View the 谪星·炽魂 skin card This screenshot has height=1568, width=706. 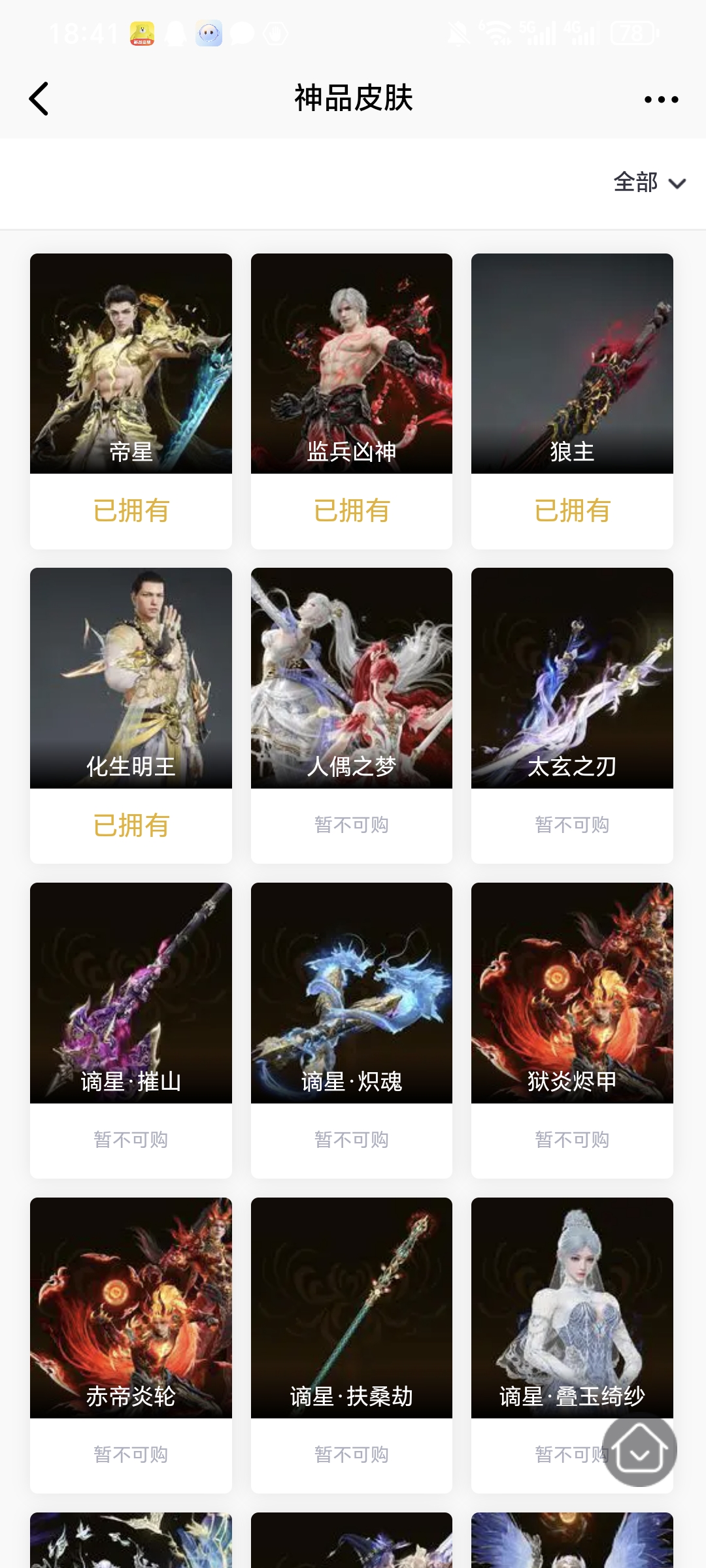point(352,993)
